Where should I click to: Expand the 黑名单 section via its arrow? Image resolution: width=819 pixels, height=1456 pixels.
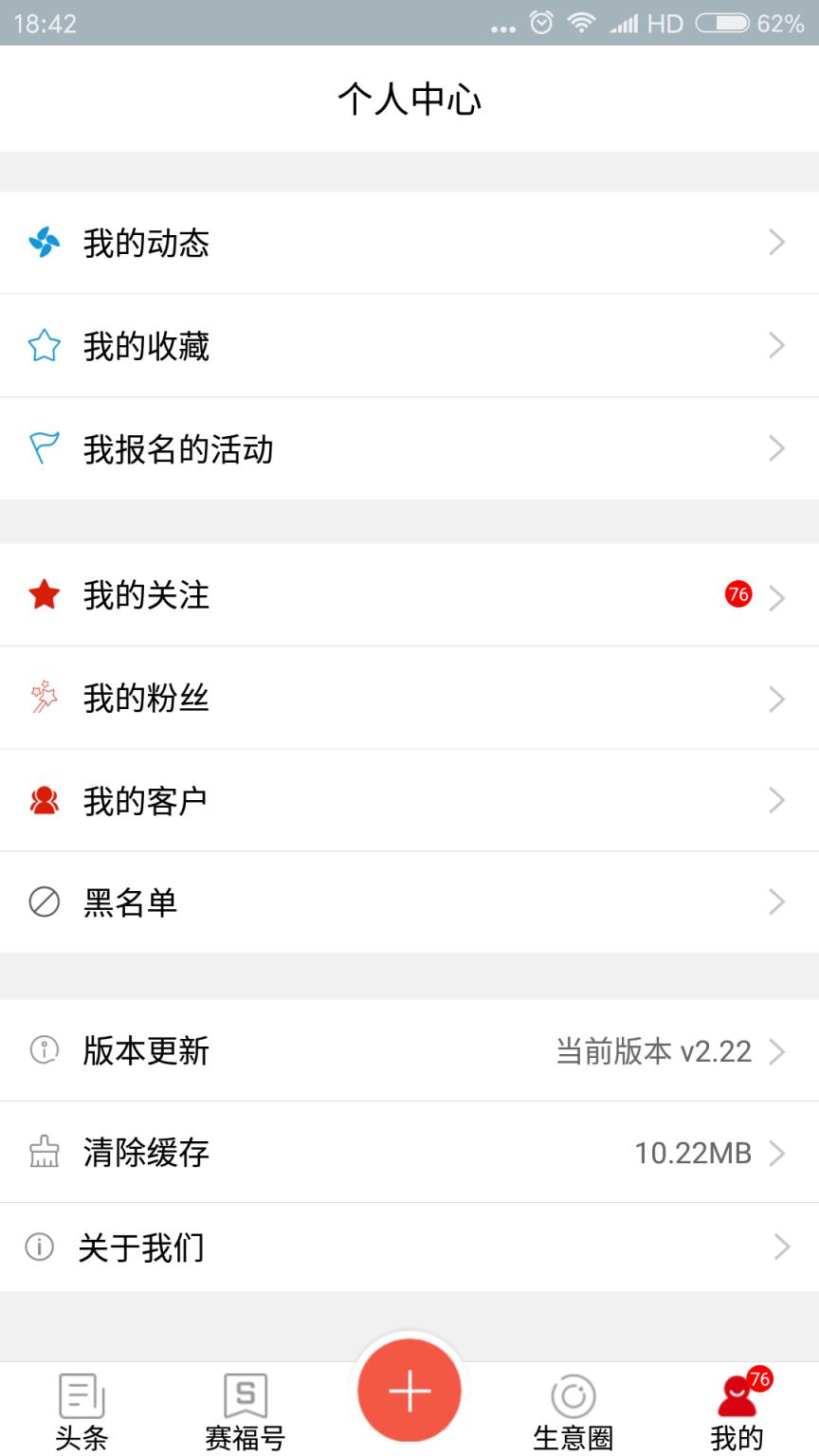[x=777, y=902]
